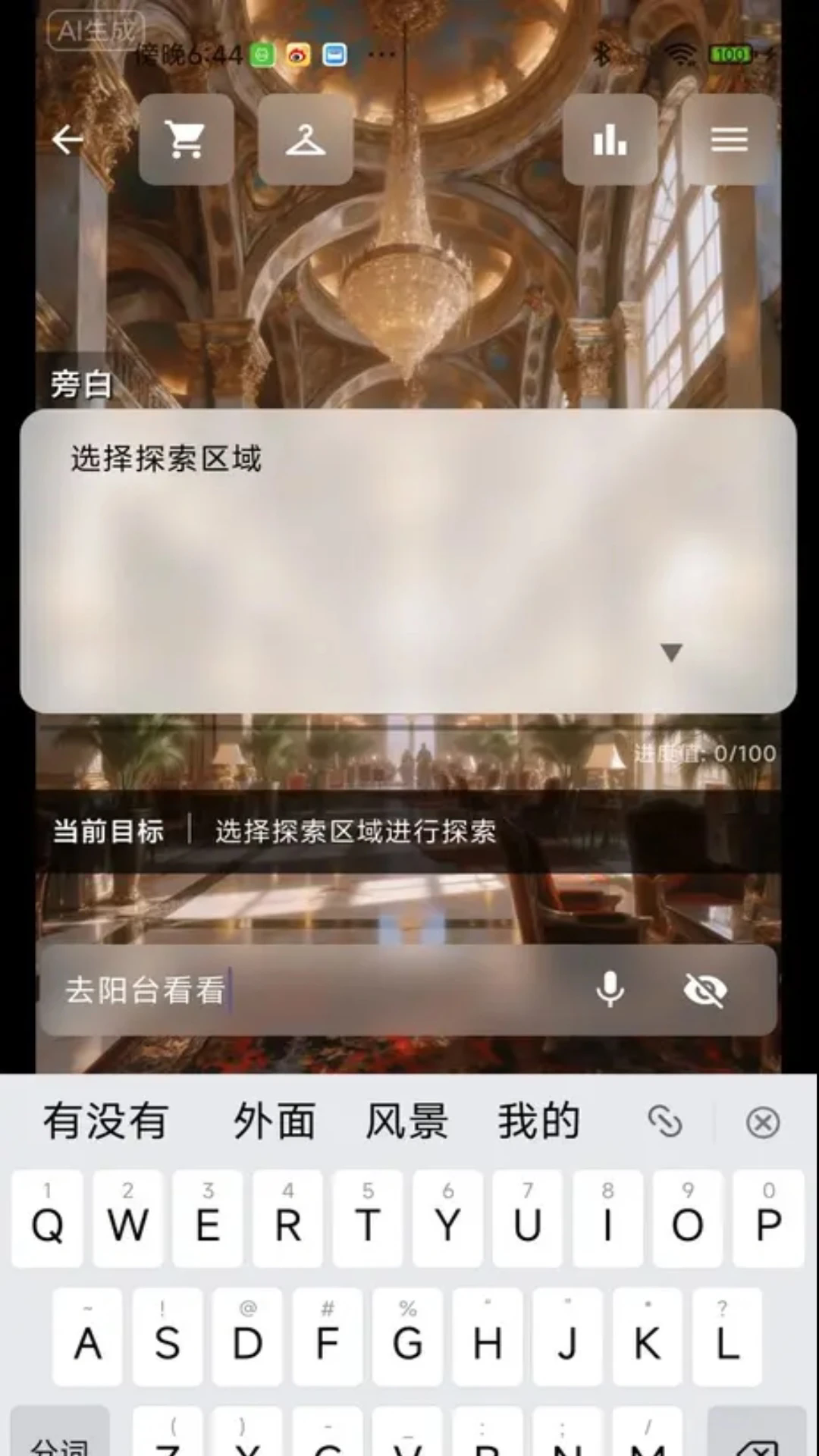Dismiss suggestions with the circled X

[x=762, y=1122]
